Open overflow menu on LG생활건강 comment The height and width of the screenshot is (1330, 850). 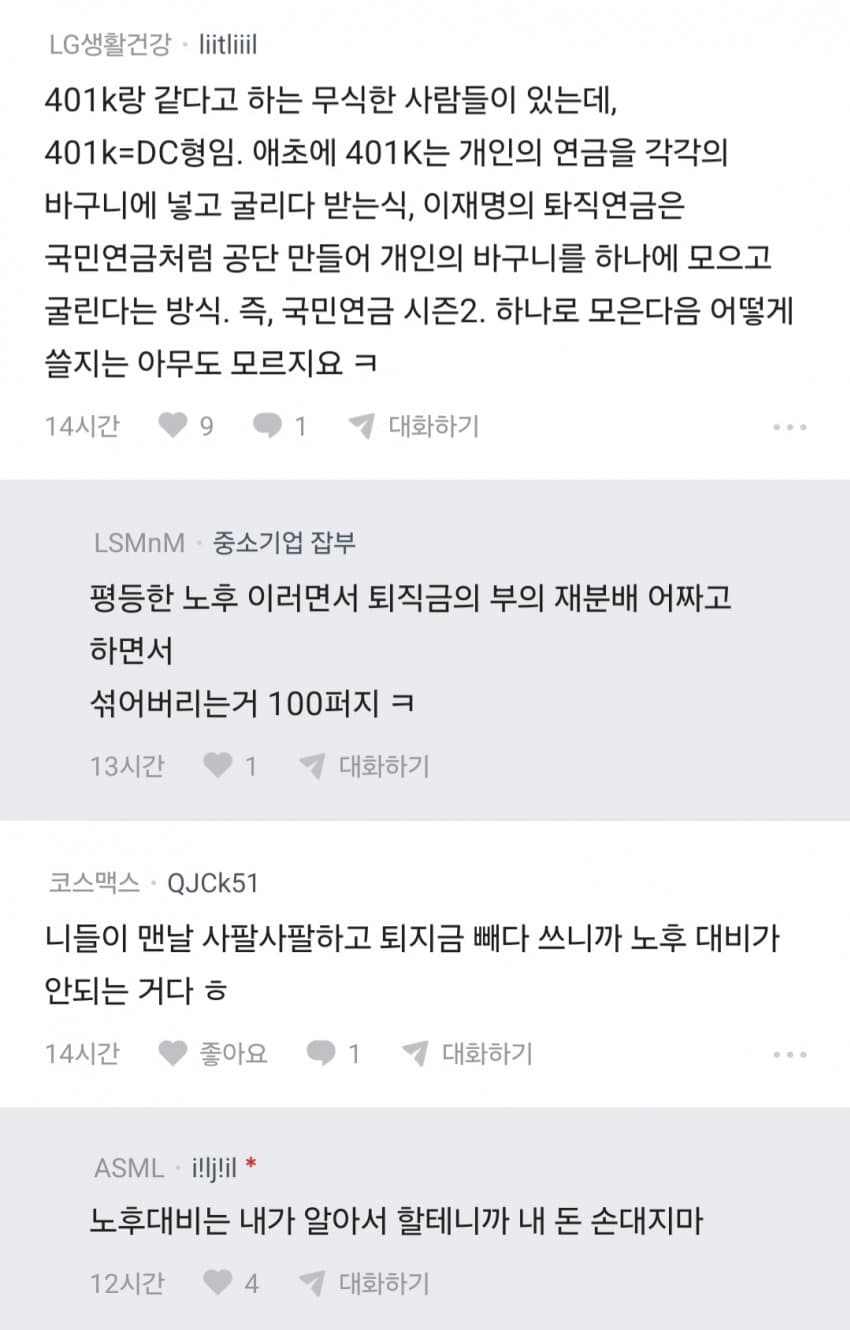pyautogui.click(x=789, y=427)
